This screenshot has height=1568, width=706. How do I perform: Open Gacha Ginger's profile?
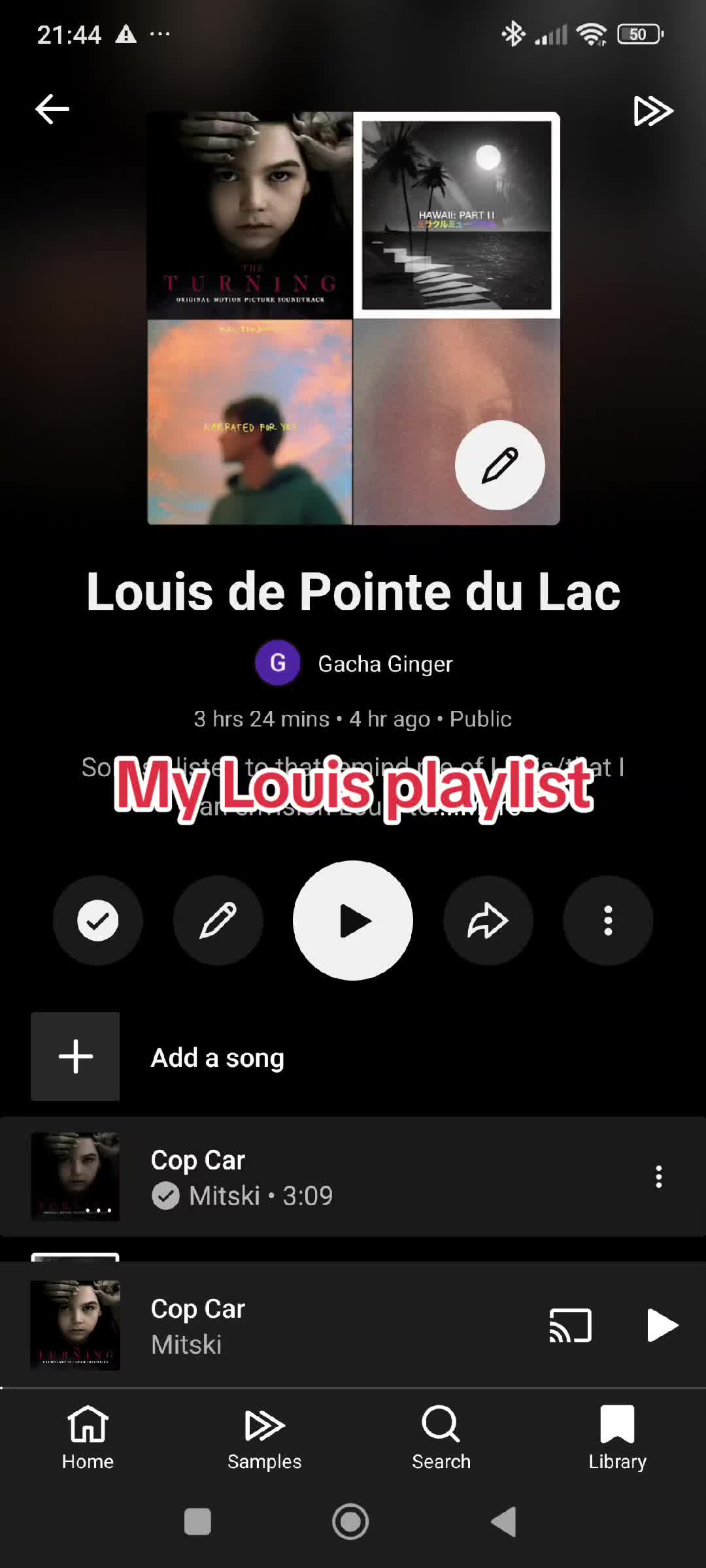354,663
